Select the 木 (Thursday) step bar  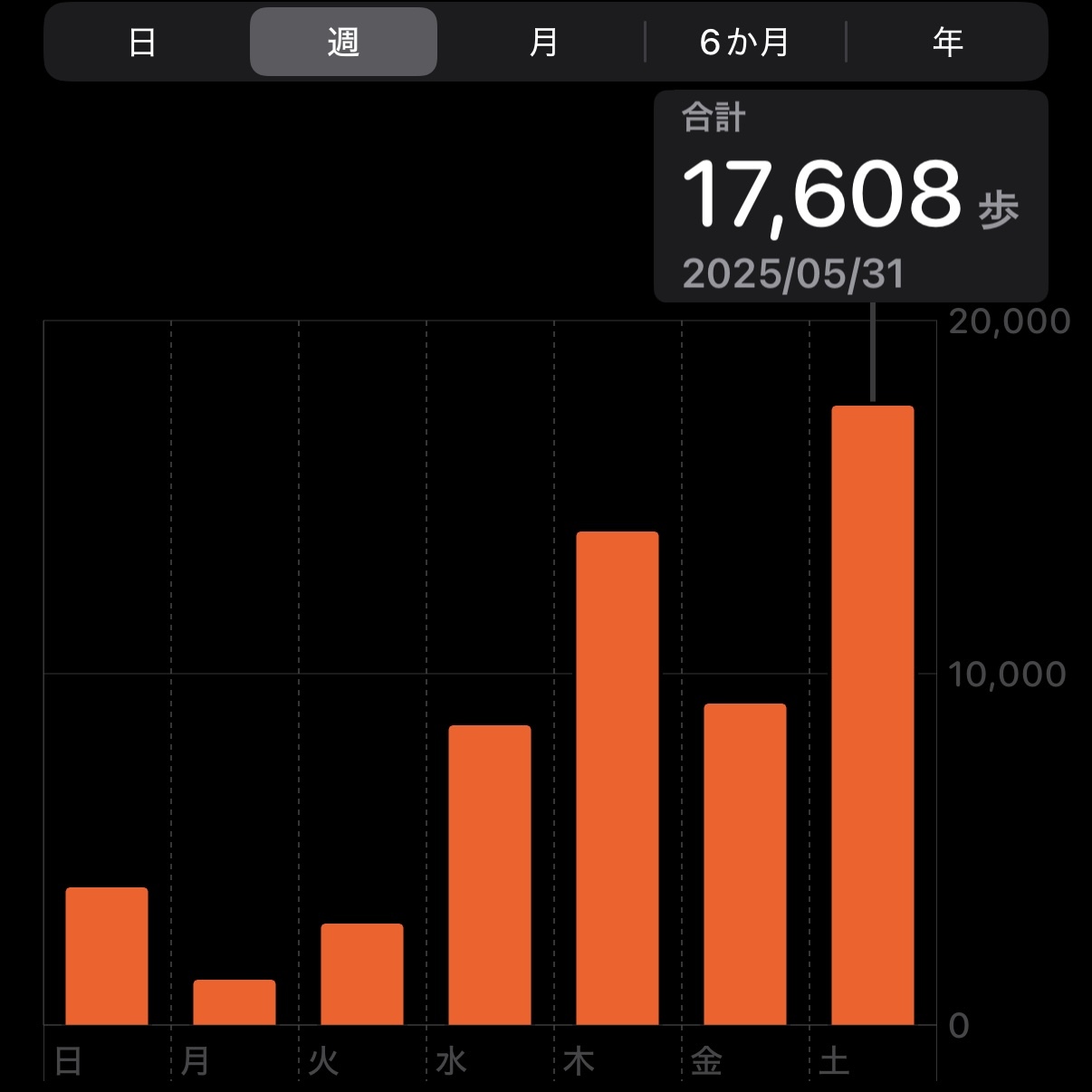tap(618, 779)
